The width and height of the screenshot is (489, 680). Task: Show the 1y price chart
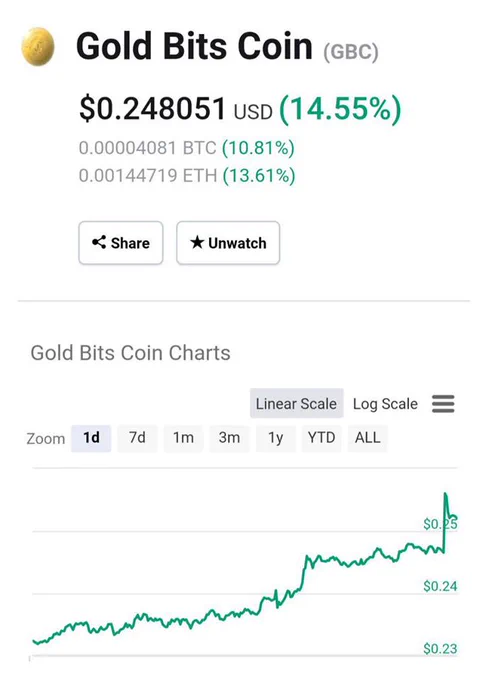276,438
